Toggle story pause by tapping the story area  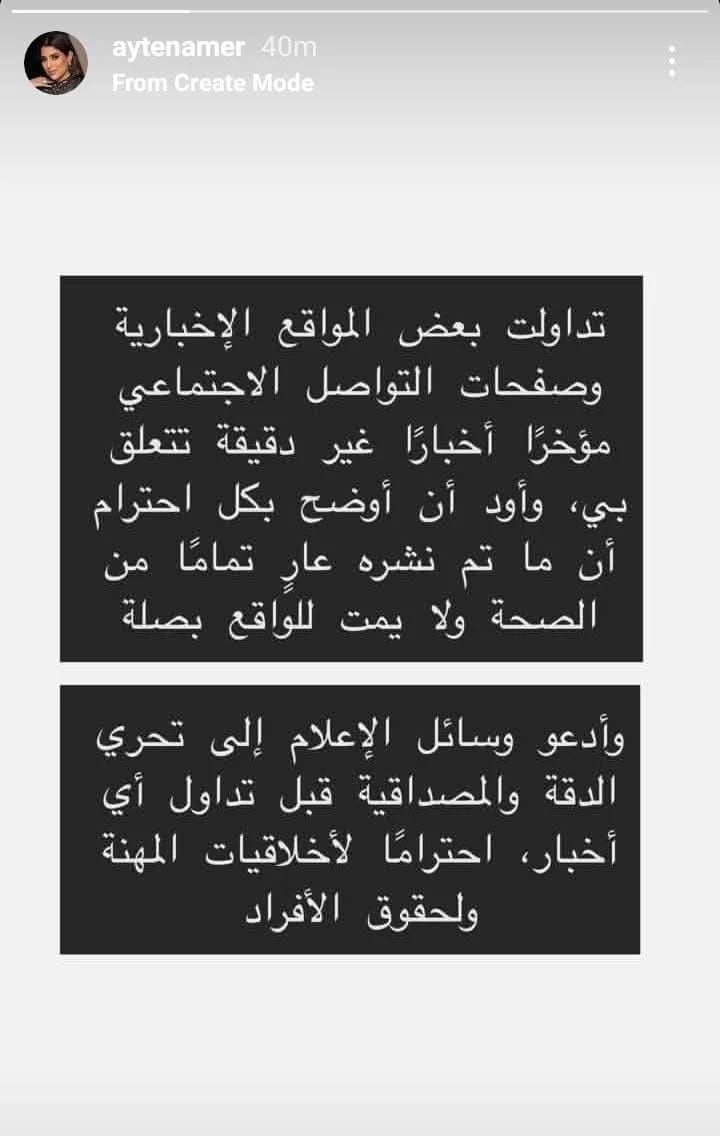[360, 600]
